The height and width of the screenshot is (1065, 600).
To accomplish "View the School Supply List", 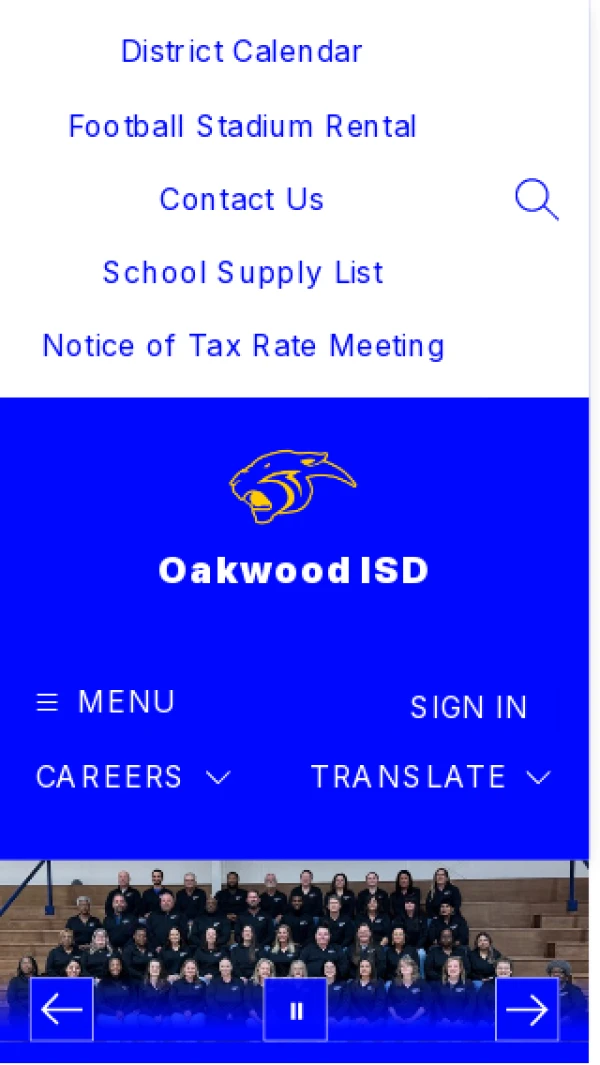I will pyautogui.click(x=242, y=272).
